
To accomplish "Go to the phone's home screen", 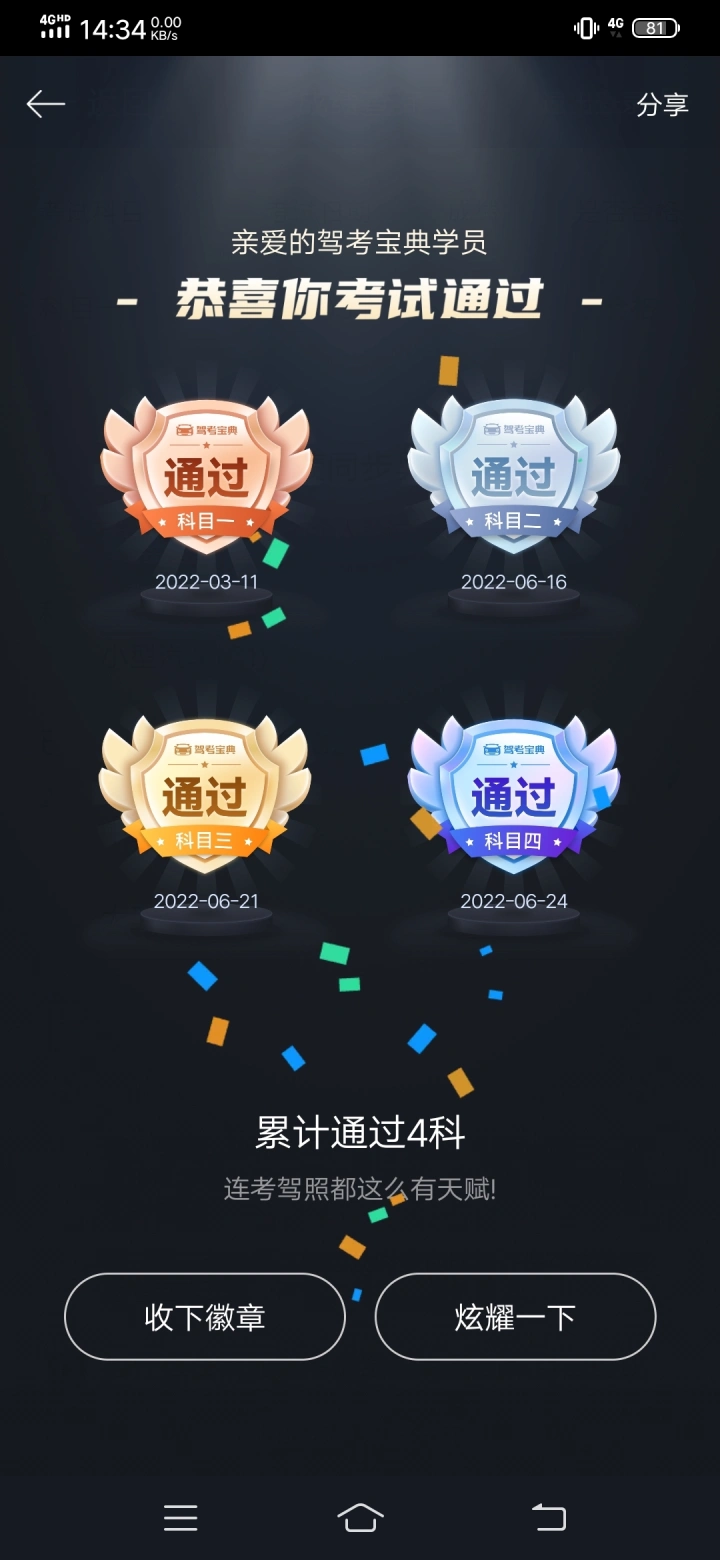I will click(360, 1518).
